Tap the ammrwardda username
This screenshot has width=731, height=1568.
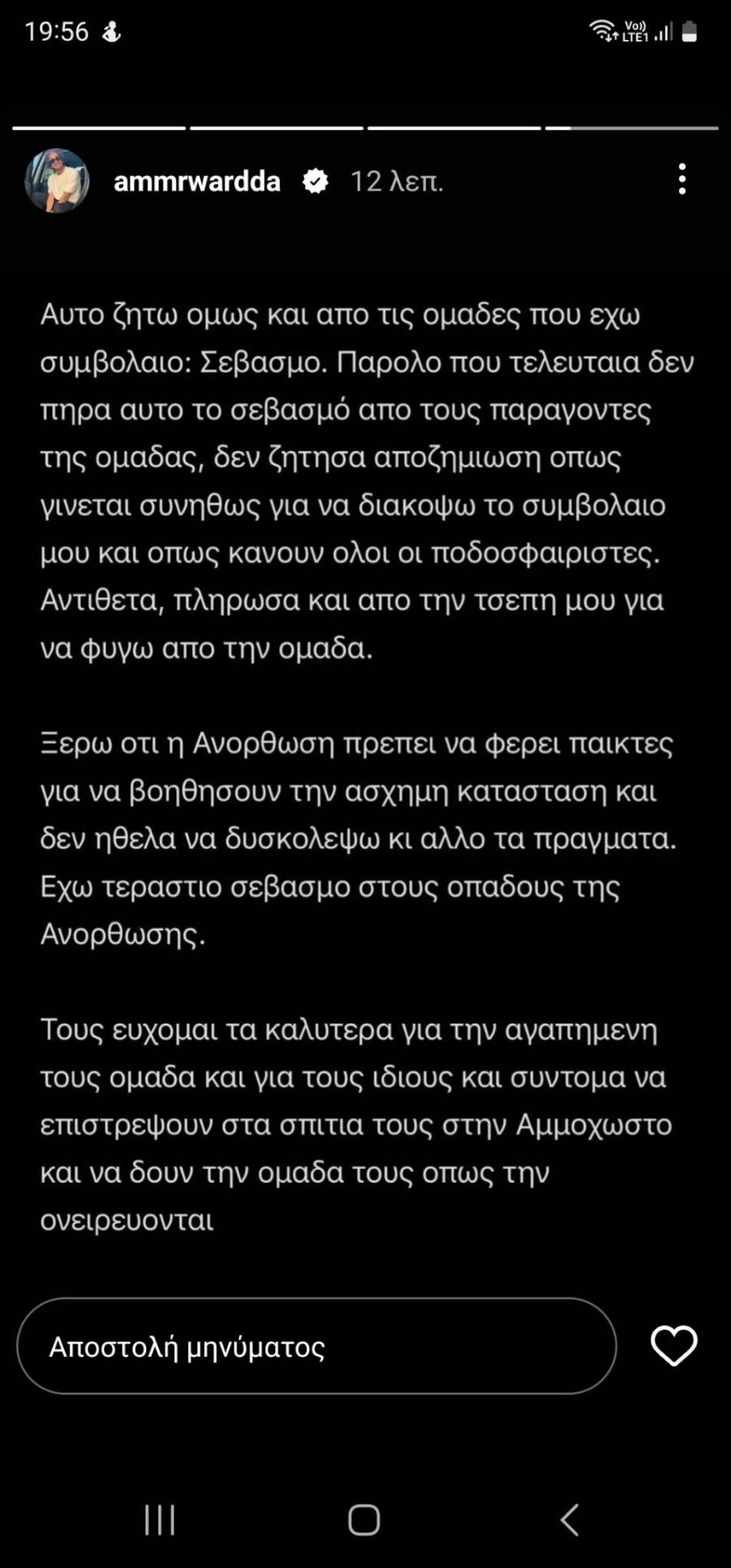197,181
